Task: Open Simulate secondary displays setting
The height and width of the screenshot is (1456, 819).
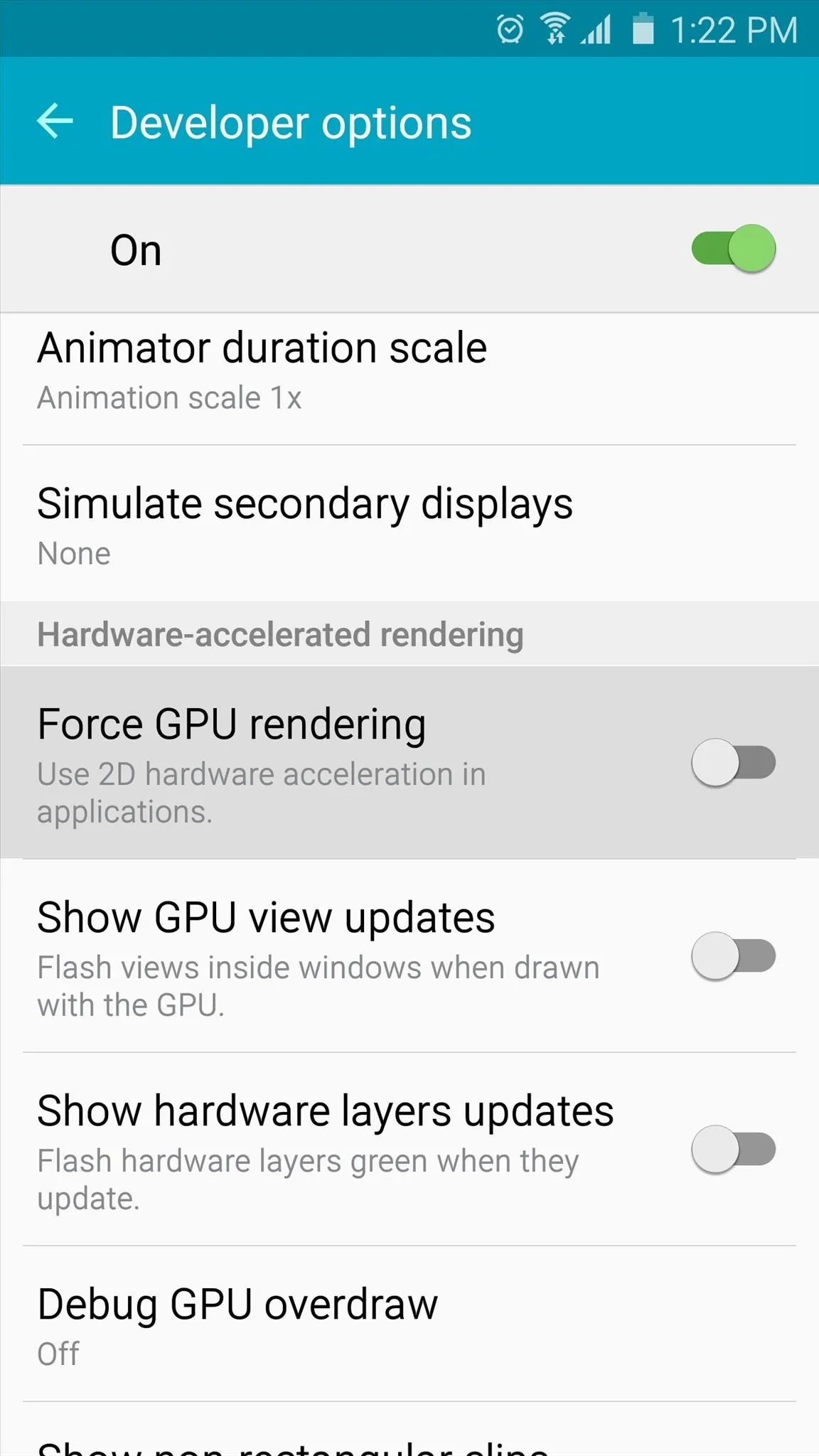Action: tap(409, 523)
